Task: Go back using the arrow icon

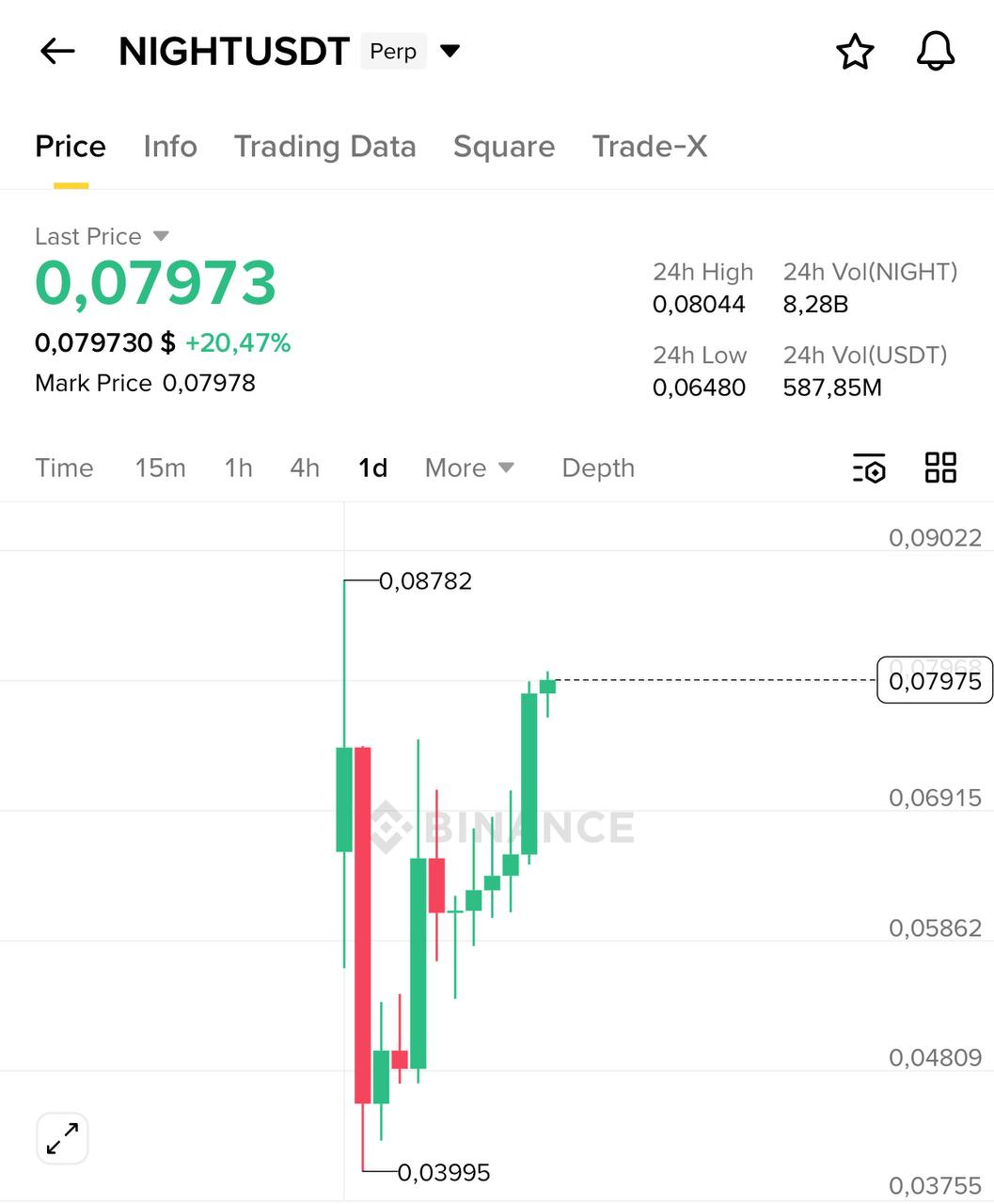Action: [57, 51]
